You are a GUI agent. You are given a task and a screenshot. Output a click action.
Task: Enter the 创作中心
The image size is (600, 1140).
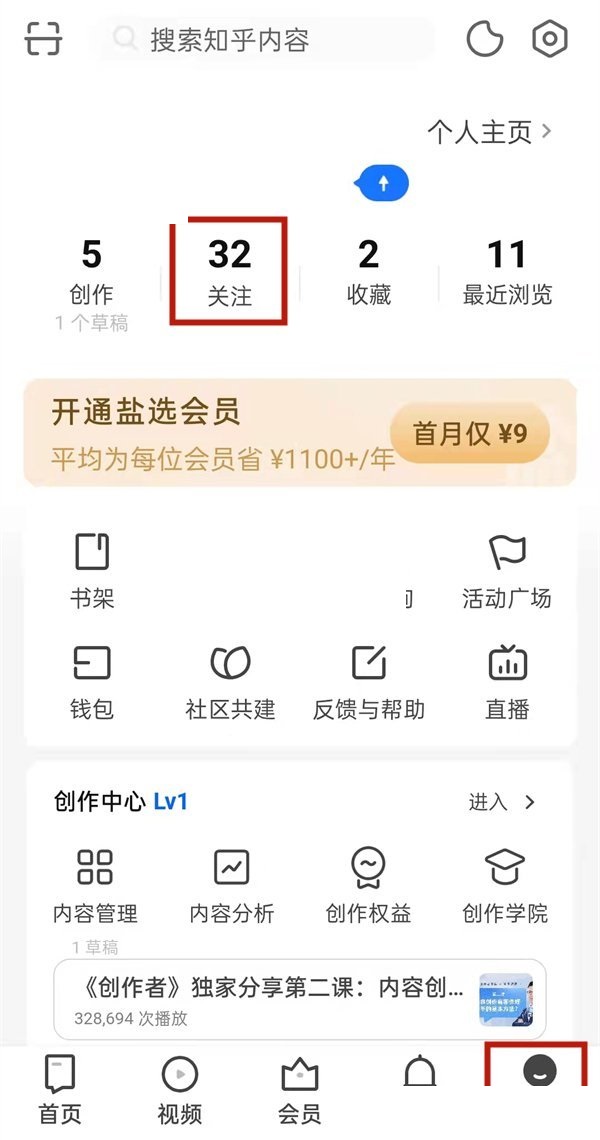tap(502, 802)
